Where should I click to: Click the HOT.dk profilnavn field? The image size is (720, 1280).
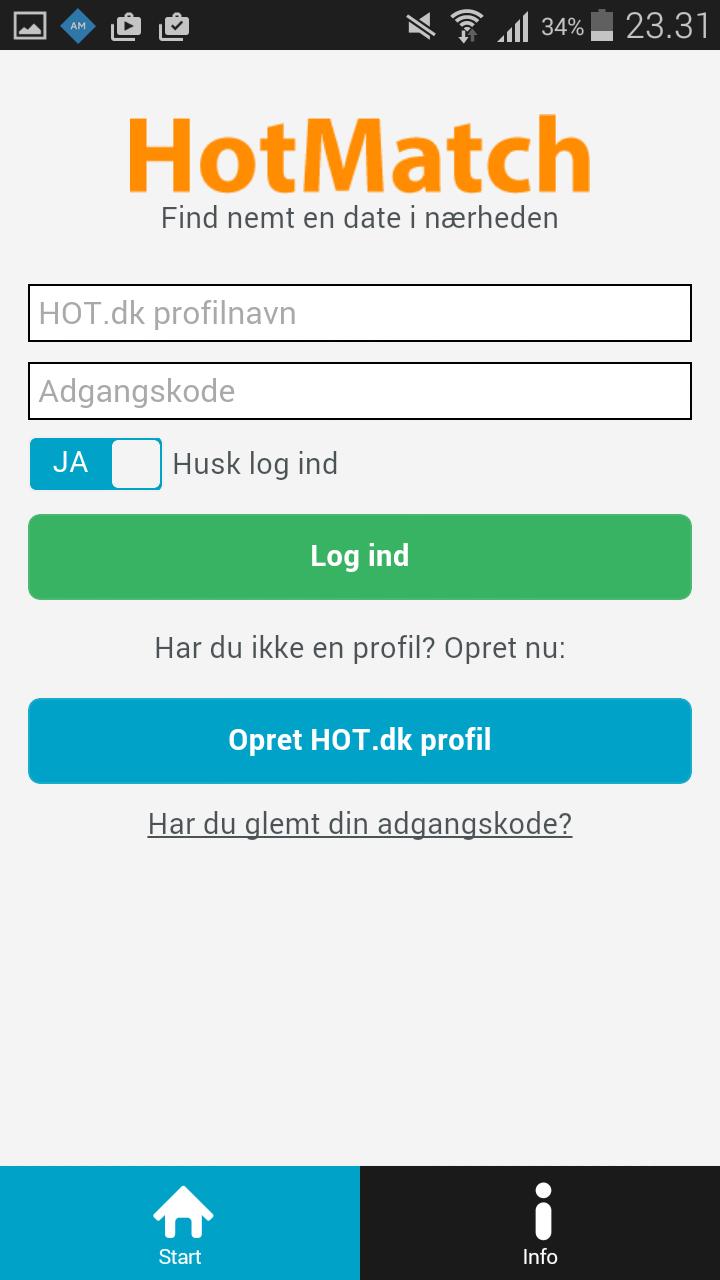tap(360, 313)
